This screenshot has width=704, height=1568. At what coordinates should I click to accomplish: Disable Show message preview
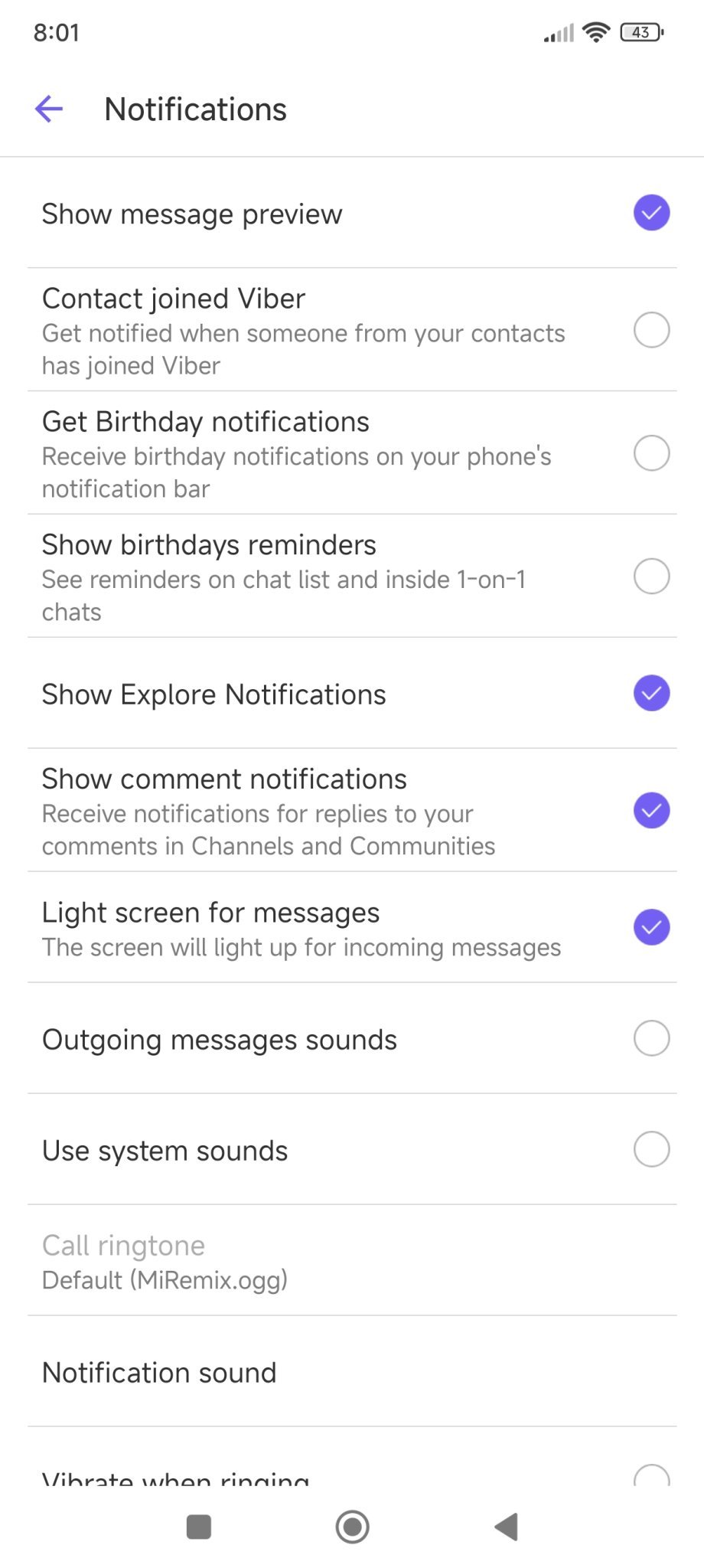(651, 213)
